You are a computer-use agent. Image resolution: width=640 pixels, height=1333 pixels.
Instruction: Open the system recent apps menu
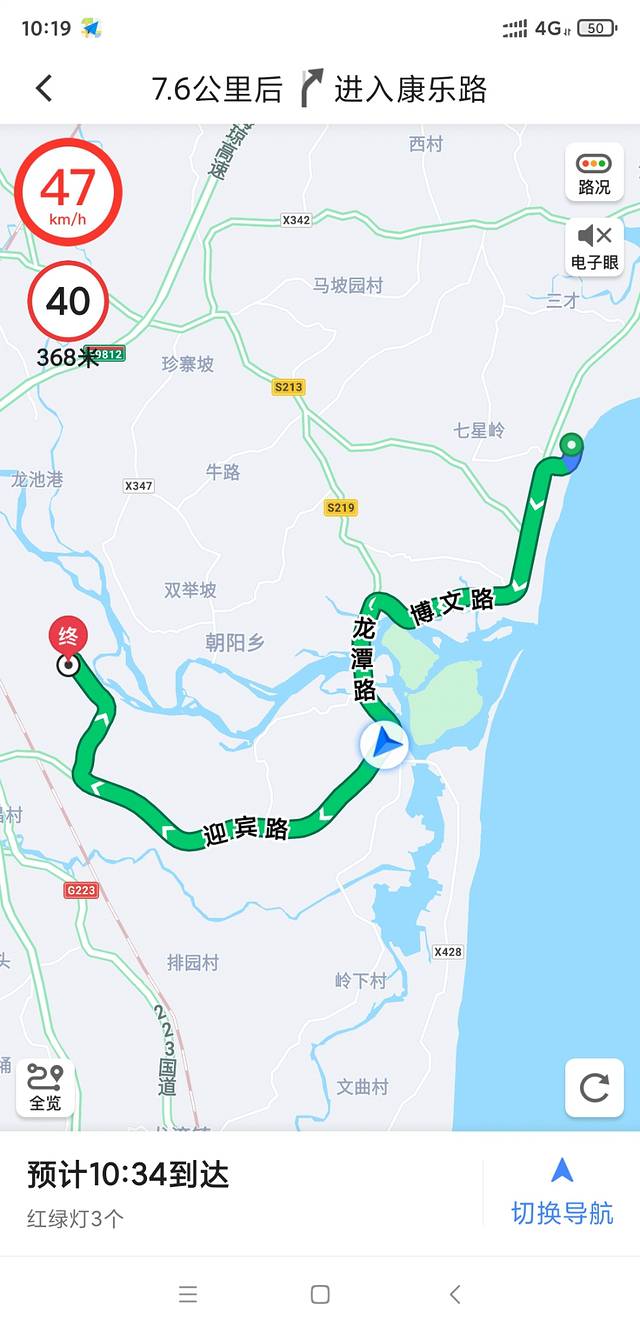tap(188, 1295)
